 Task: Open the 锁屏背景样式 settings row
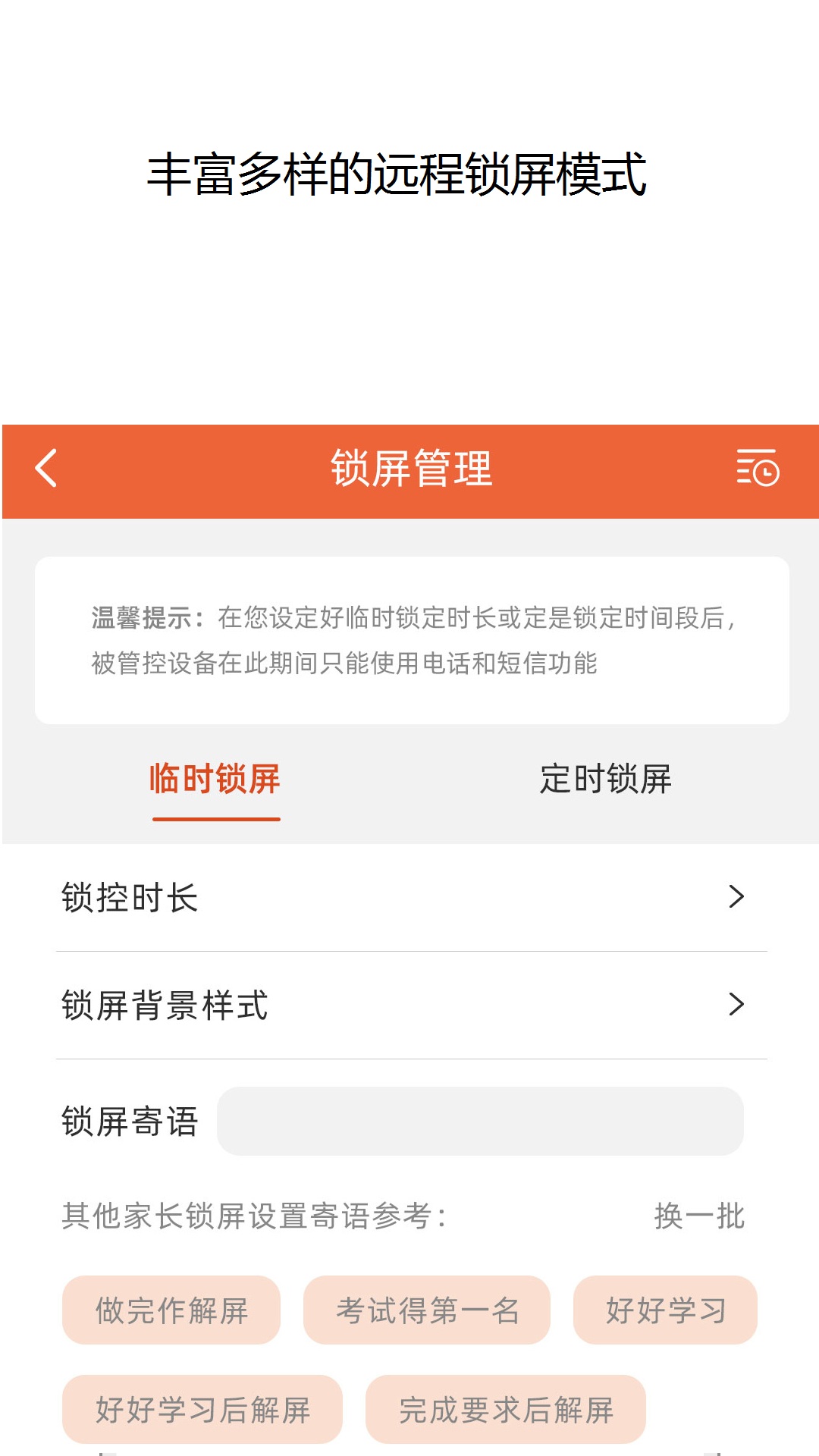pyautogui.click(x=303, y=1006)
